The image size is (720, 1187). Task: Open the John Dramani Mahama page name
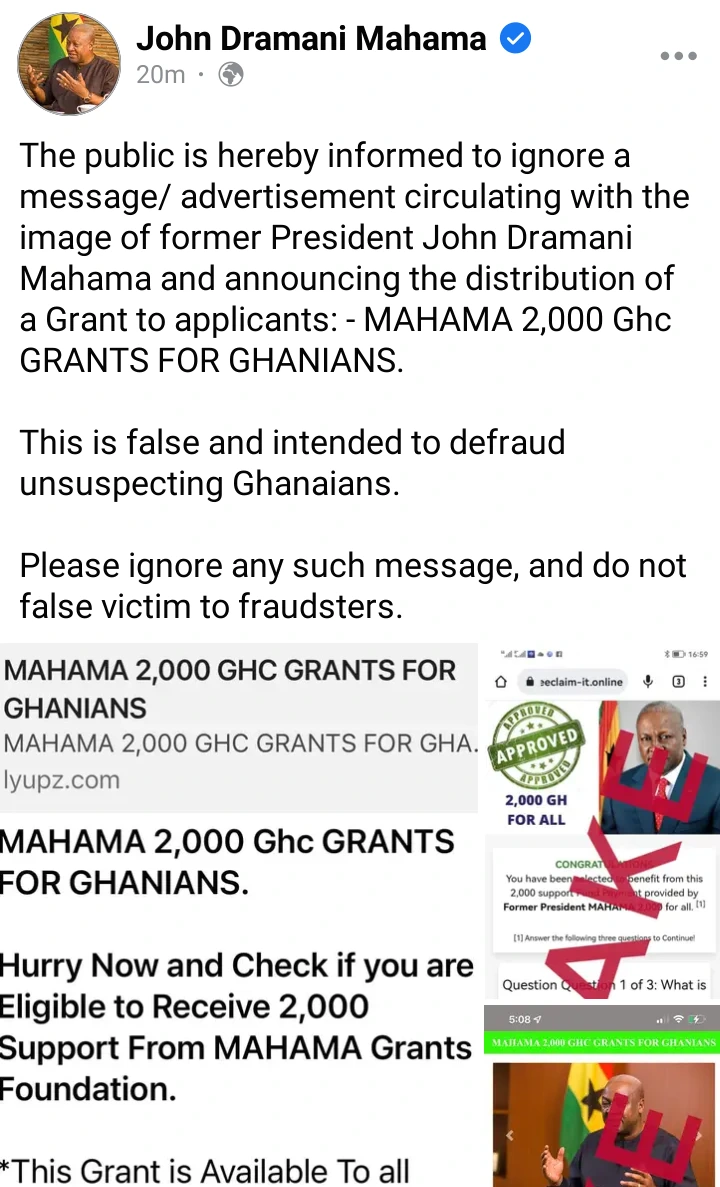click(x=311, y=38)
